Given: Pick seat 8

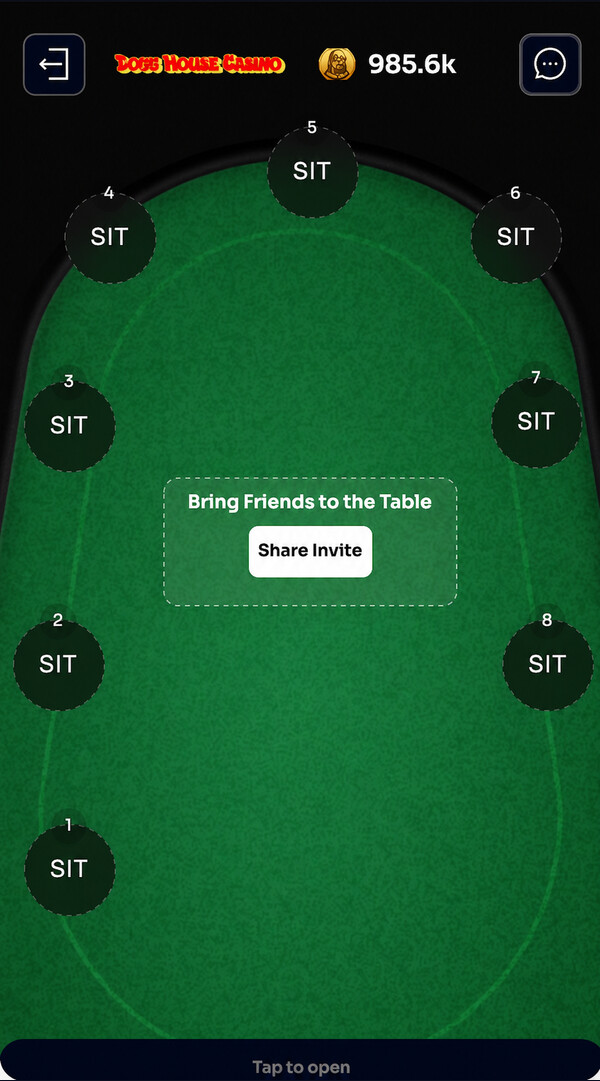Looking at the screenshot, I should (x=548, y=665).
